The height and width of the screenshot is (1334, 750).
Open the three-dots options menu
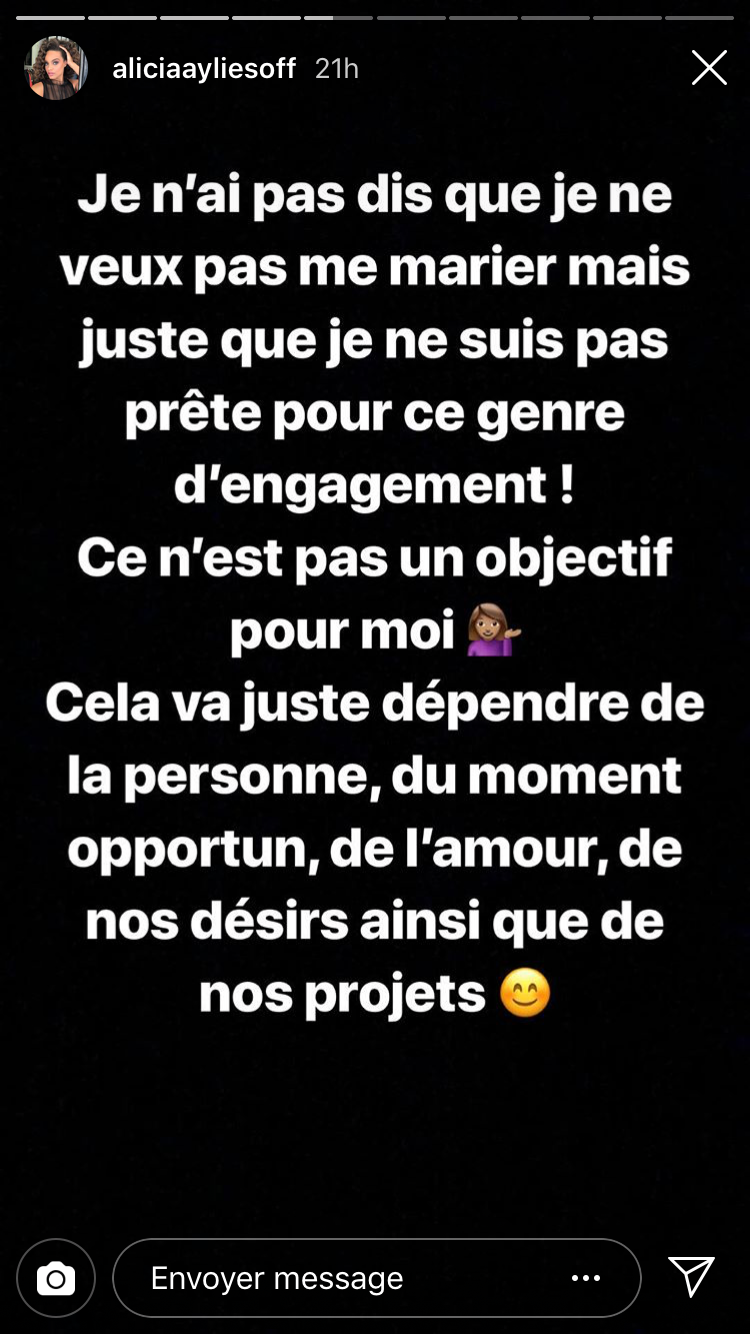tap(586, 1278)
